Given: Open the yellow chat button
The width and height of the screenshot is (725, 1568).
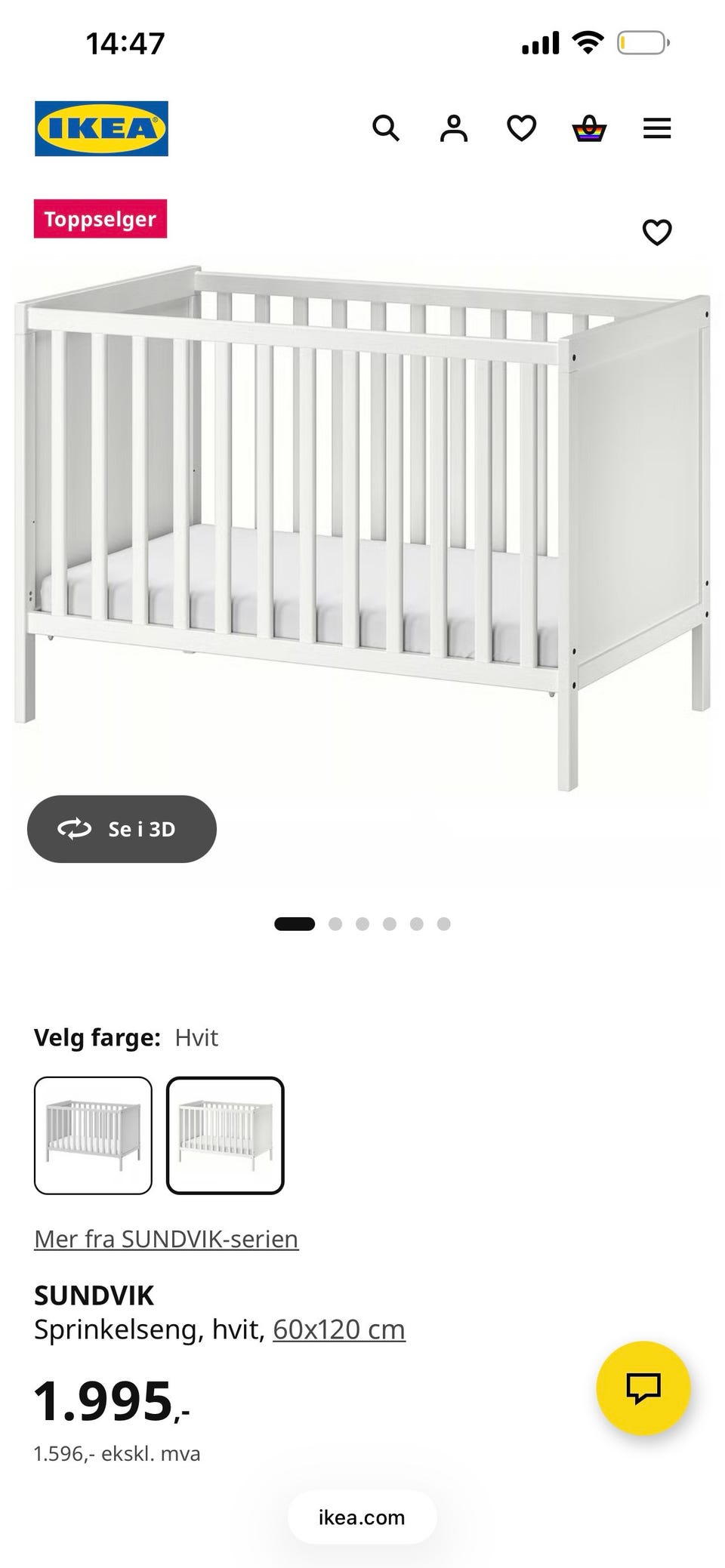Looking at the screenshot, I should [643, 1388].
